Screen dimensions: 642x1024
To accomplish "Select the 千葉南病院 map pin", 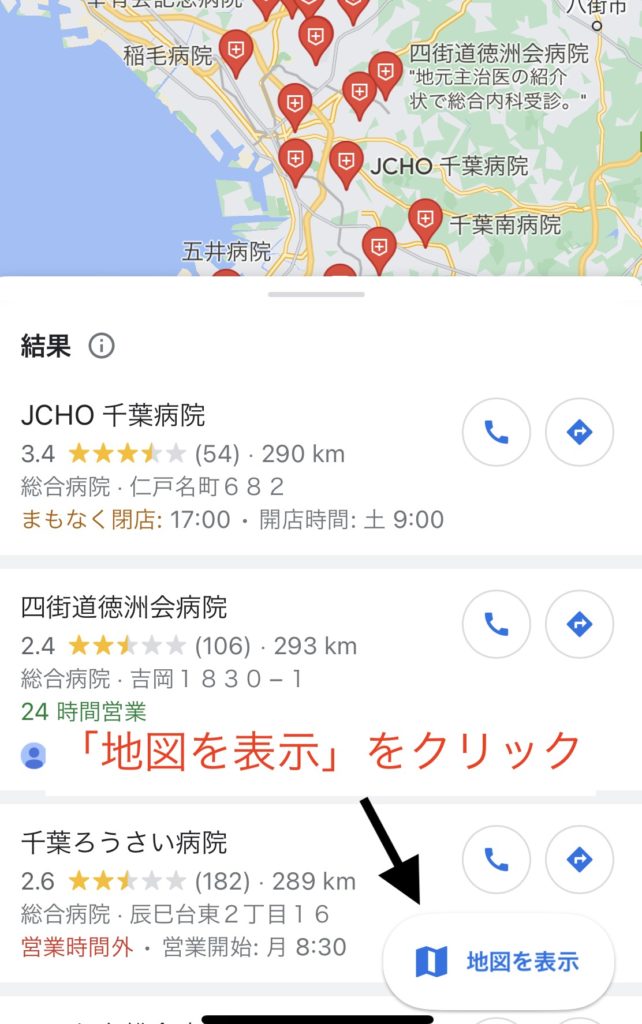I will pyautogui.click(x=425, y=219).
